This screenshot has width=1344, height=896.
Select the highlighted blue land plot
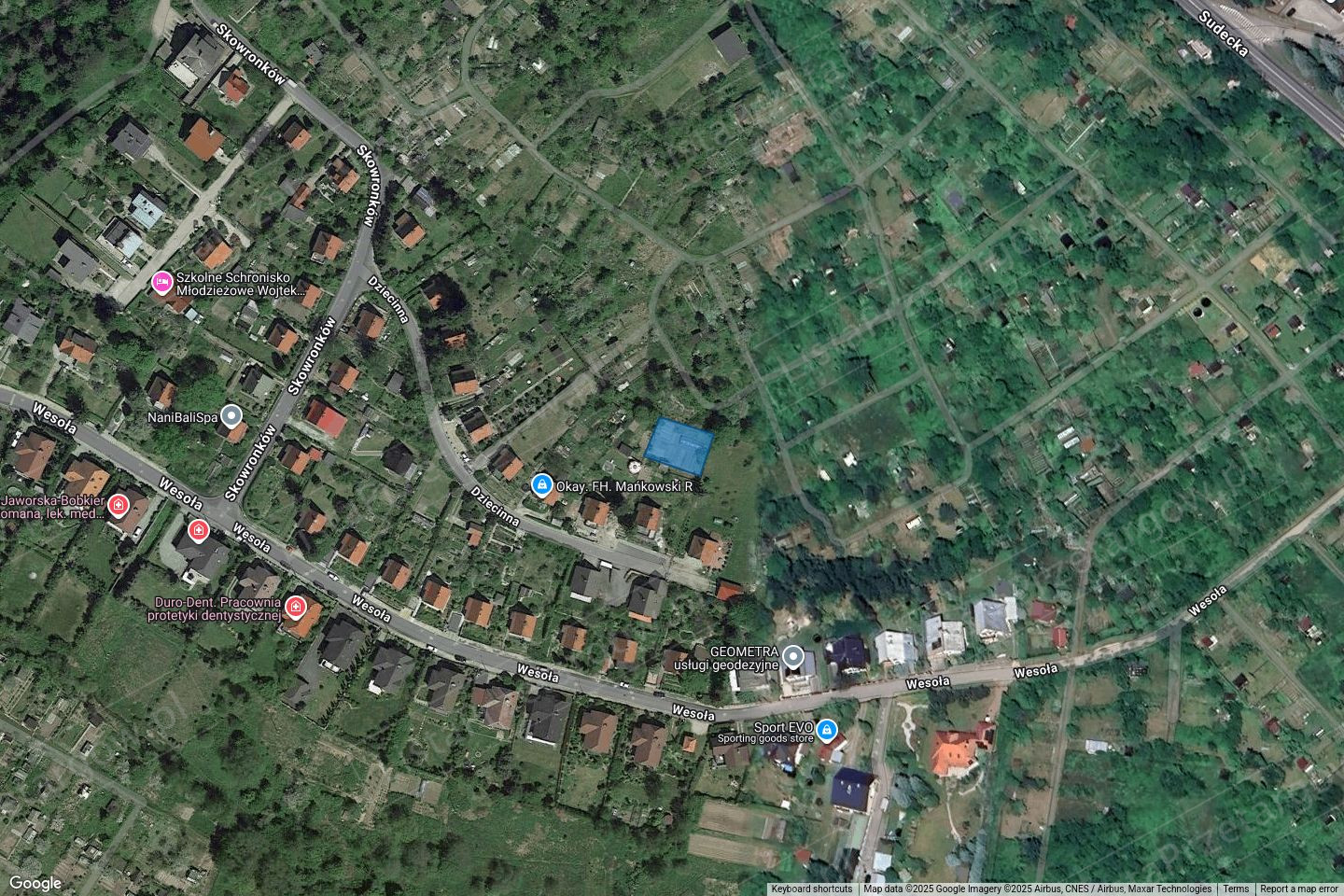click(679, 441)
